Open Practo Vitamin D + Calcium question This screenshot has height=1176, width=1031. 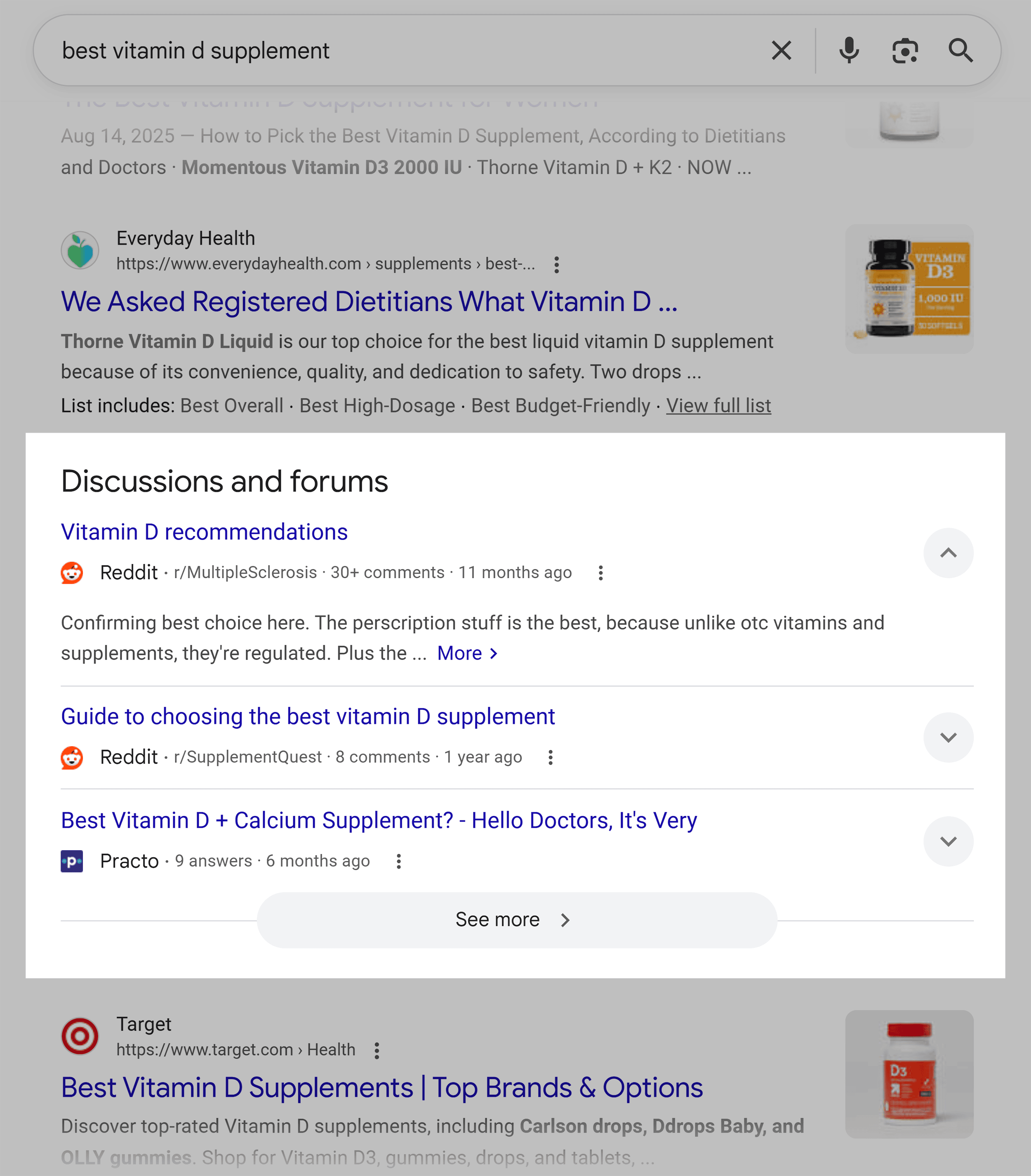point(379,820)
